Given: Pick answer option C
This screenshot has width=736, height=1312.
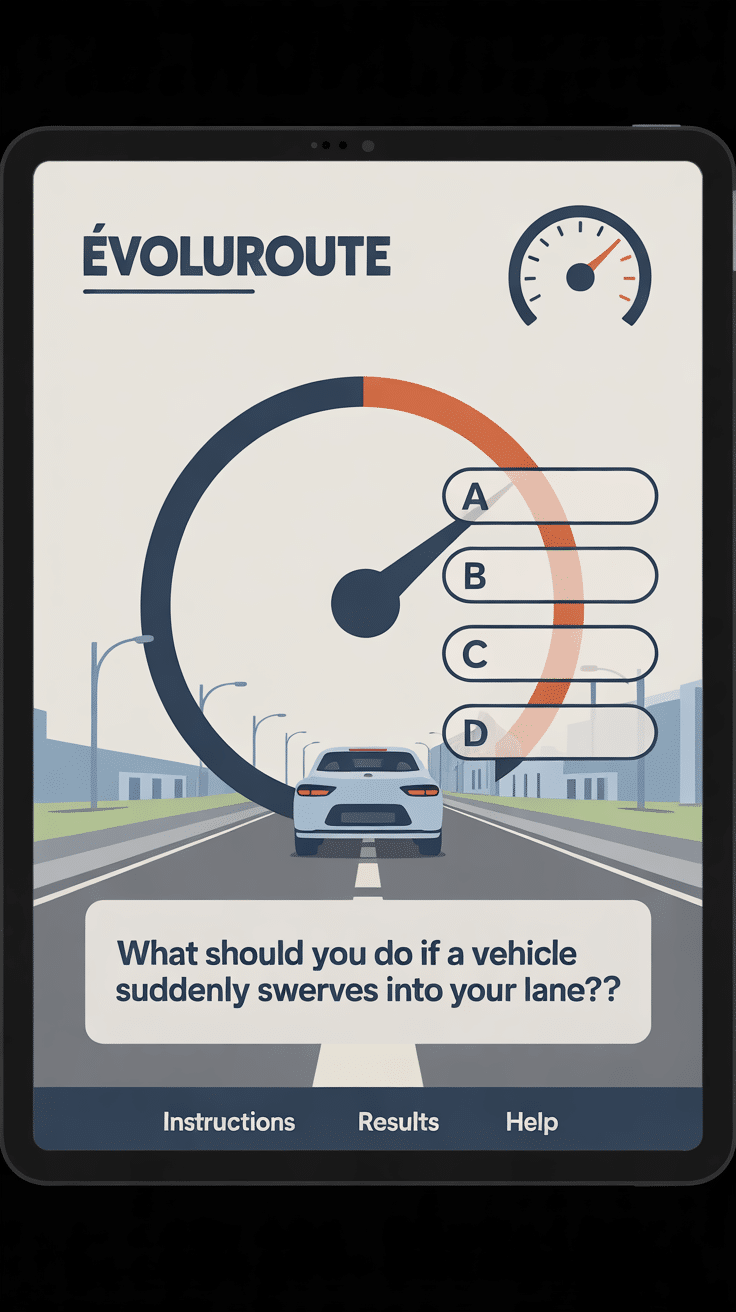Looking at the screenshot, I should (x=550, y=654).
